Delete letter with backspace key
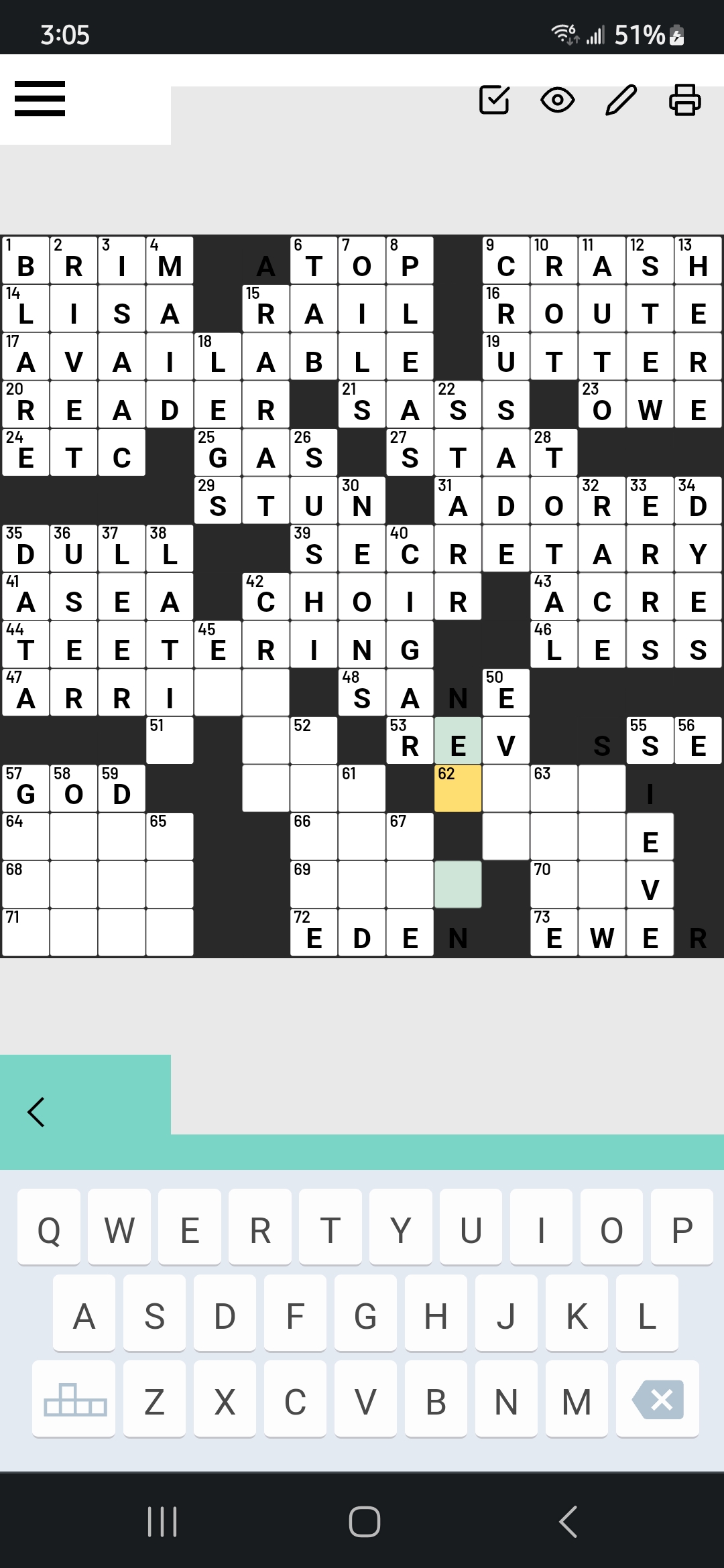The height and width of the screenshot is (1568, 724). pyautogui.click(x=658, y=1400)
